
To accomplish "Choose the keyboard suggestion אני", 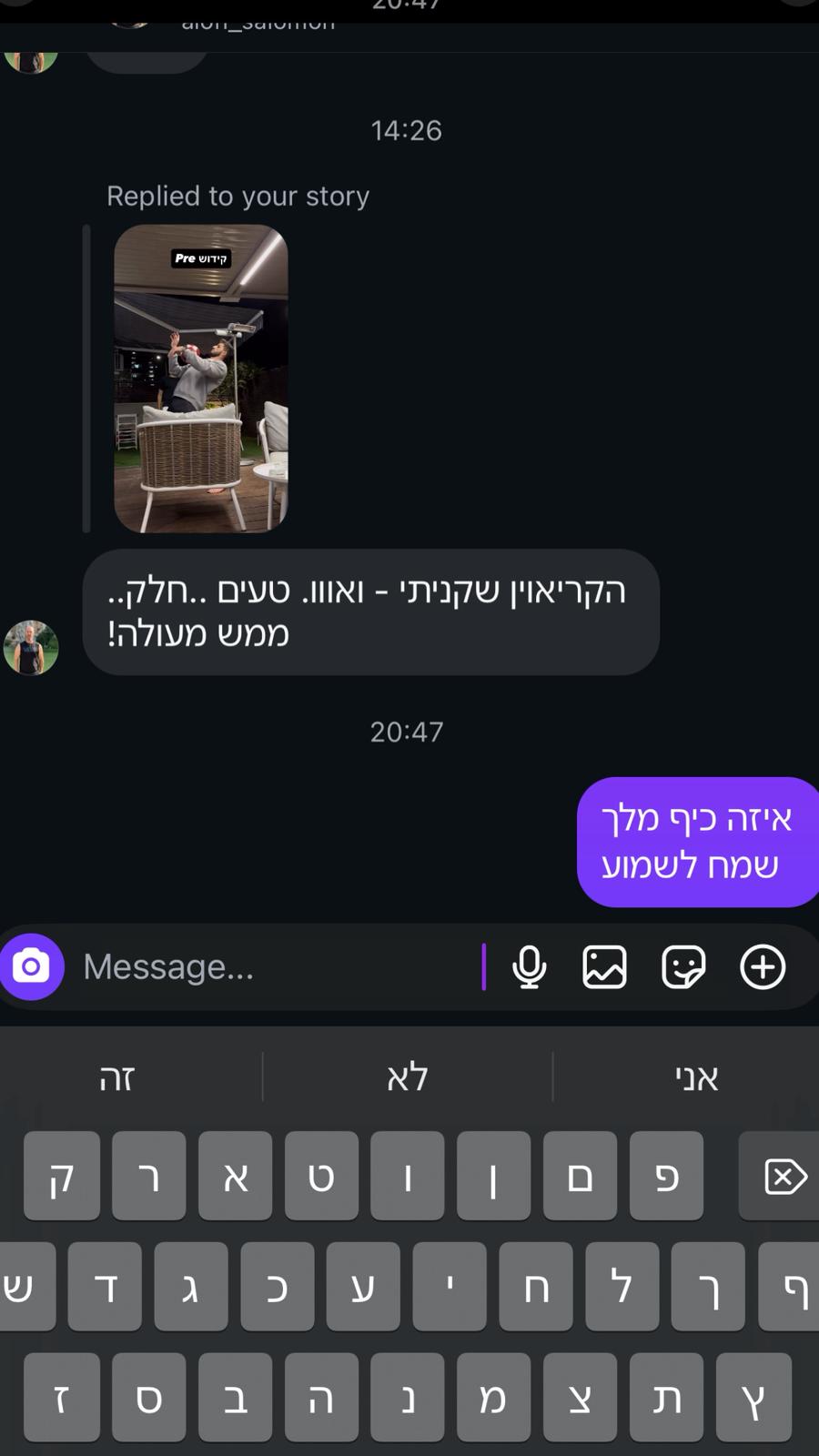I will 696,1078.
